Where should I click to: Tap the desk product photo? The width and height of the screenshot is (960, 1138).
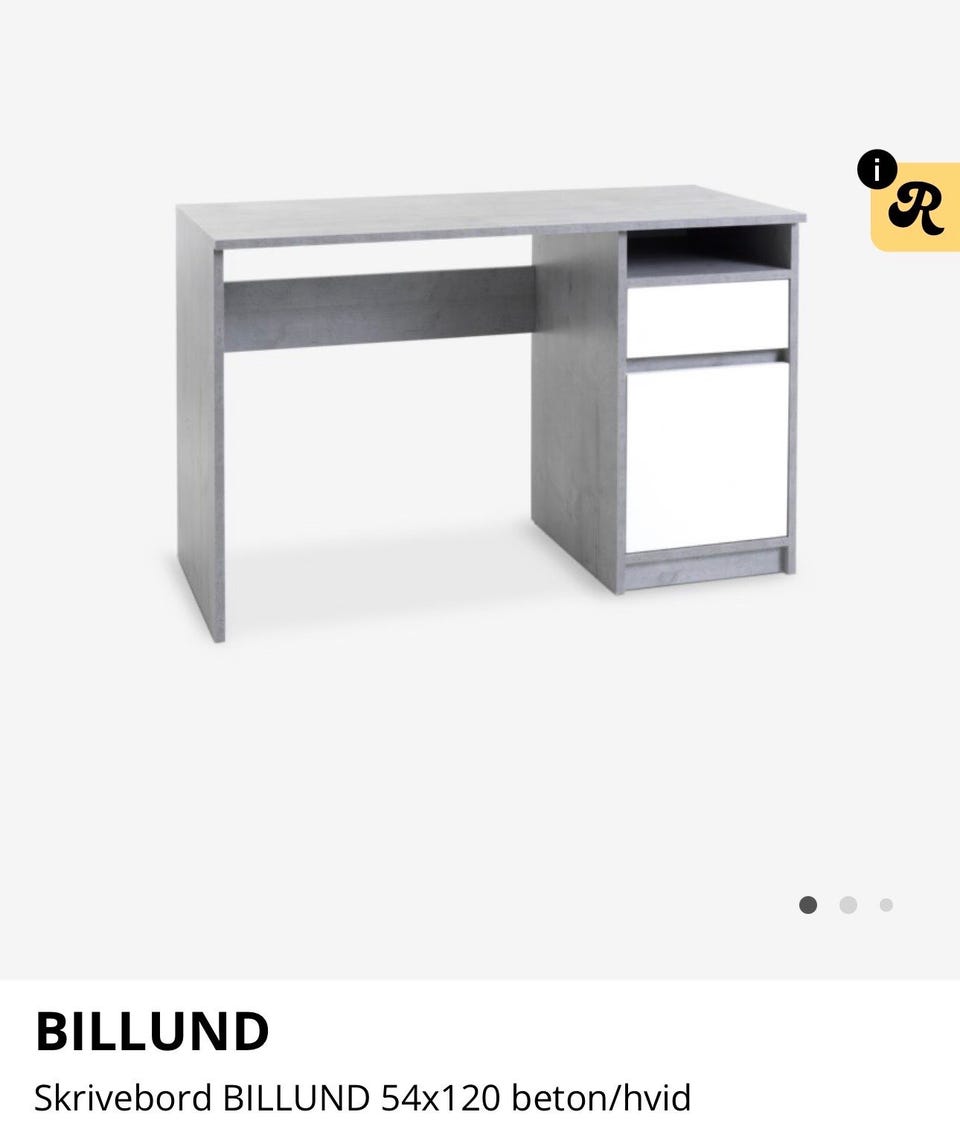480,400
